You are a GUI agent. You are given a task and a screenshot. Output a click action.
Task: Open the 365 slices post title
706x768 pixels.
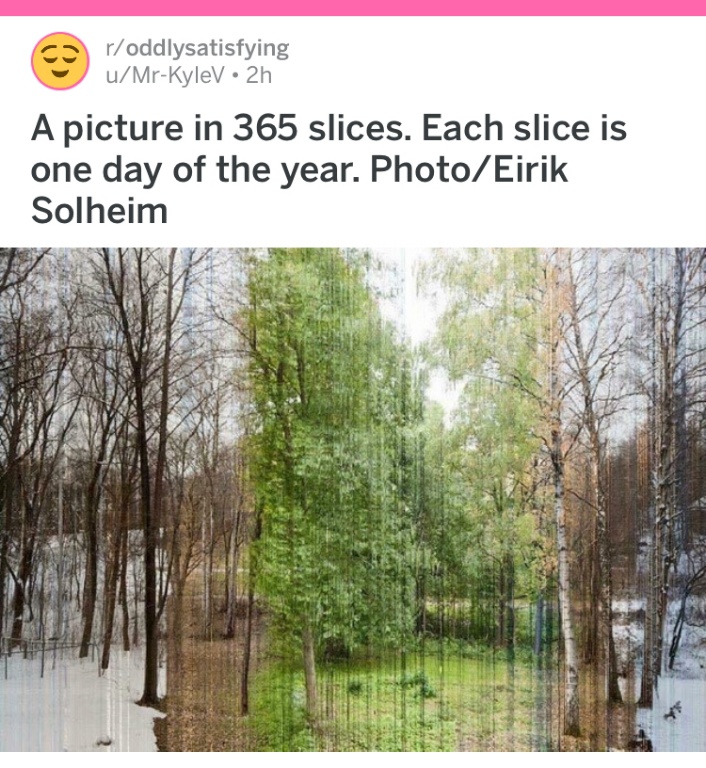click(328, 170)
